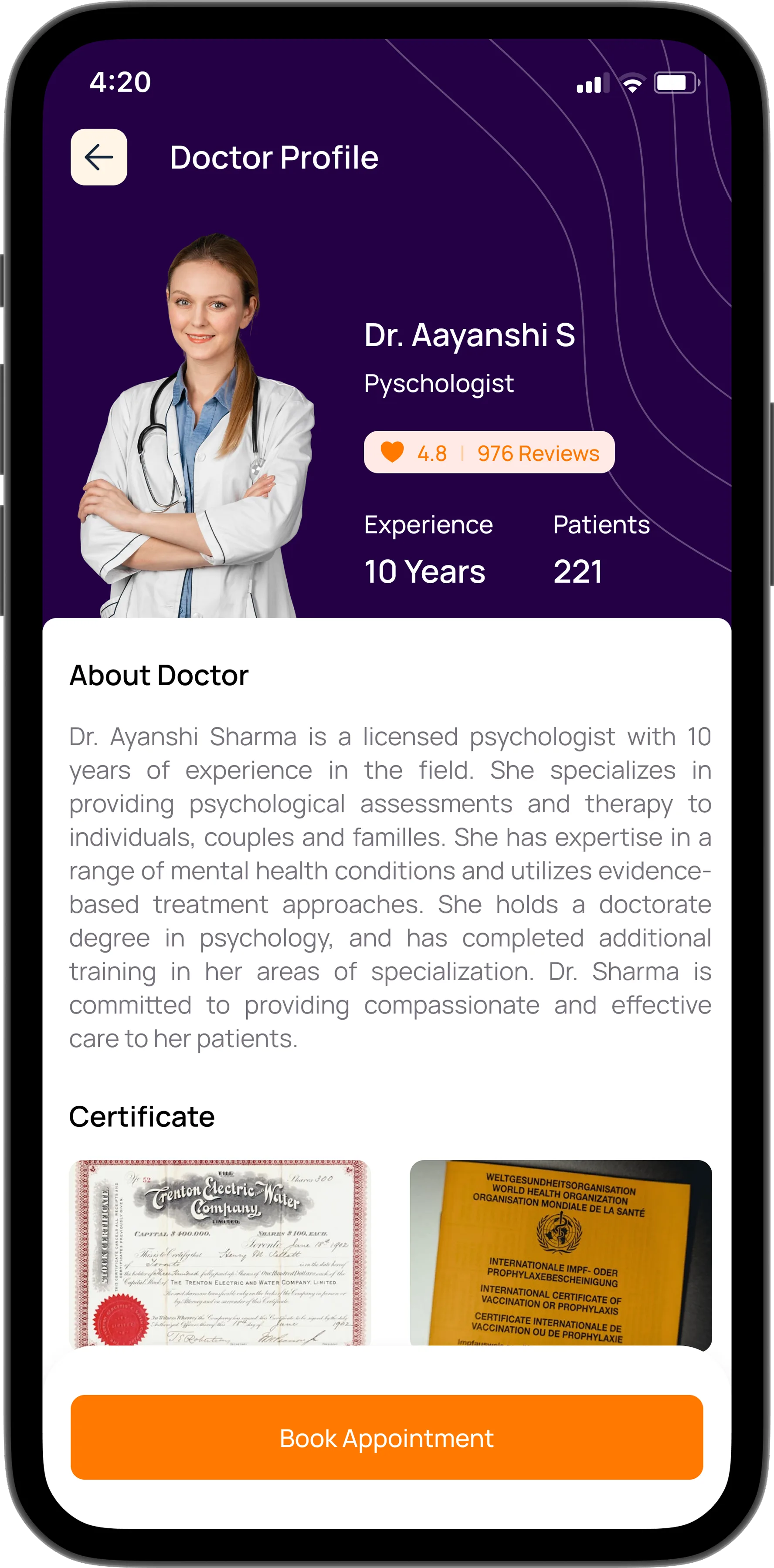The image size is (774, 1568).
Task: Book an appointment with Dr. Aayanshi
Action: [387, 1438]
